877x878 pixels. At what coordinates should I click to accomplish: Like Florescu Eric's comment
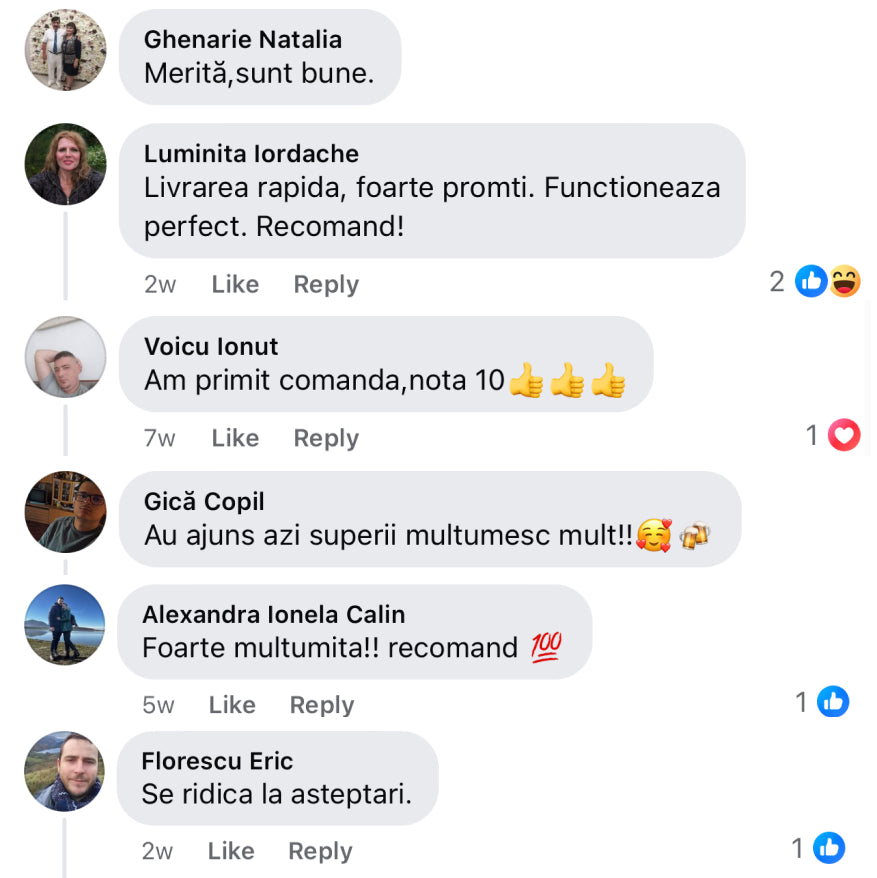(231, 851)
